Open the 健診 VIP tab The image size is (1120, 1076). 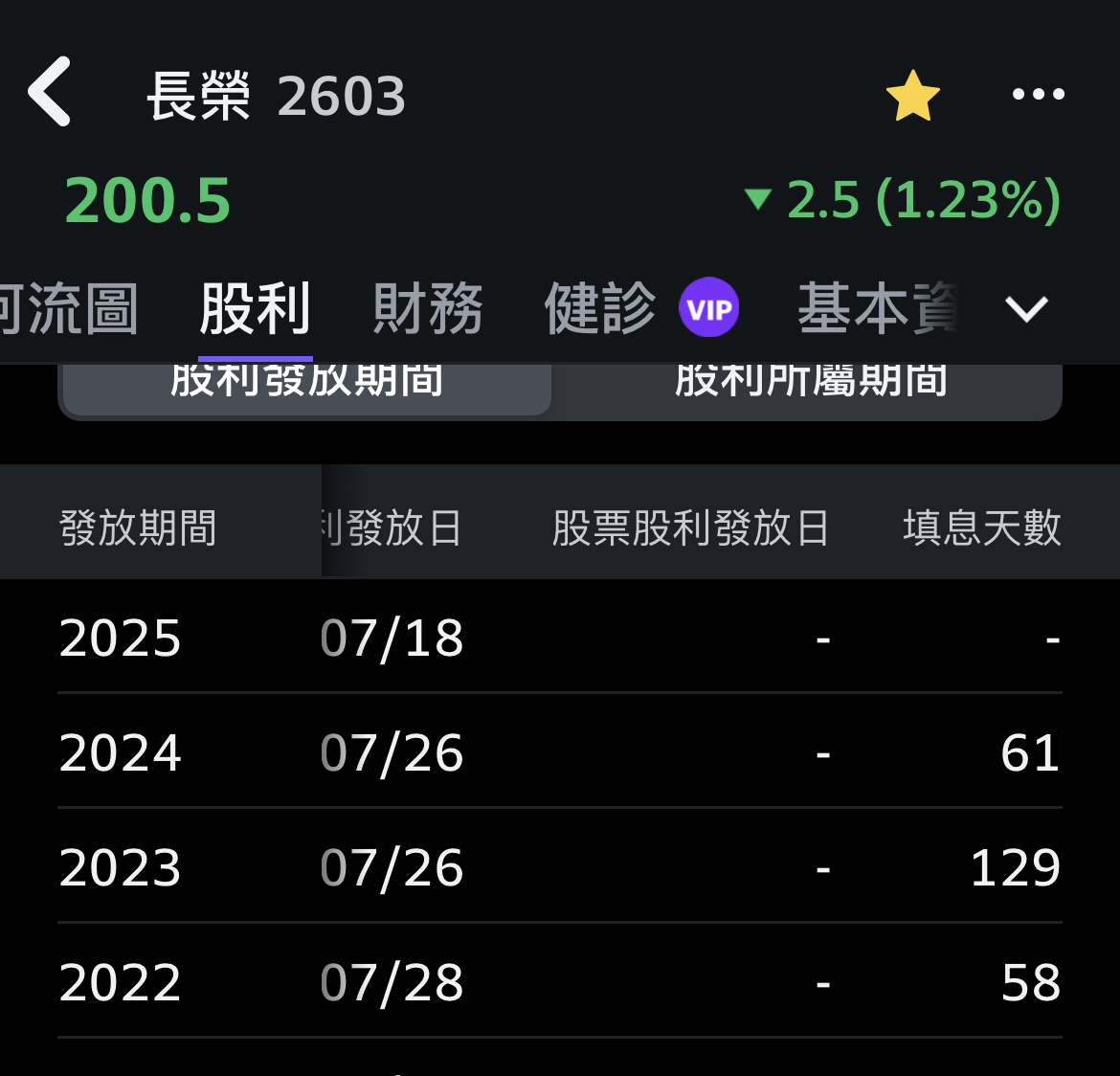click(x=639, y=309)
